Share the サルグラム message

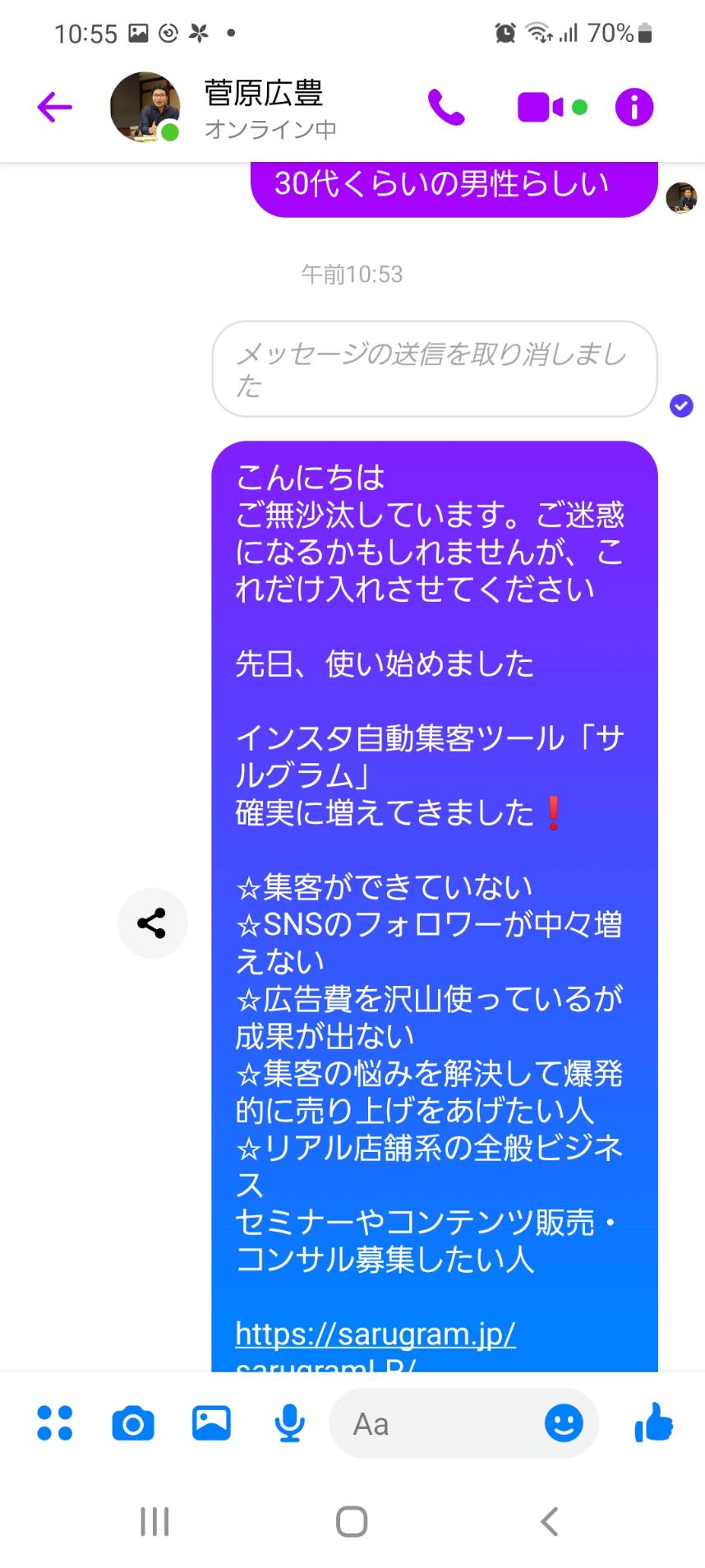(152, 923)
